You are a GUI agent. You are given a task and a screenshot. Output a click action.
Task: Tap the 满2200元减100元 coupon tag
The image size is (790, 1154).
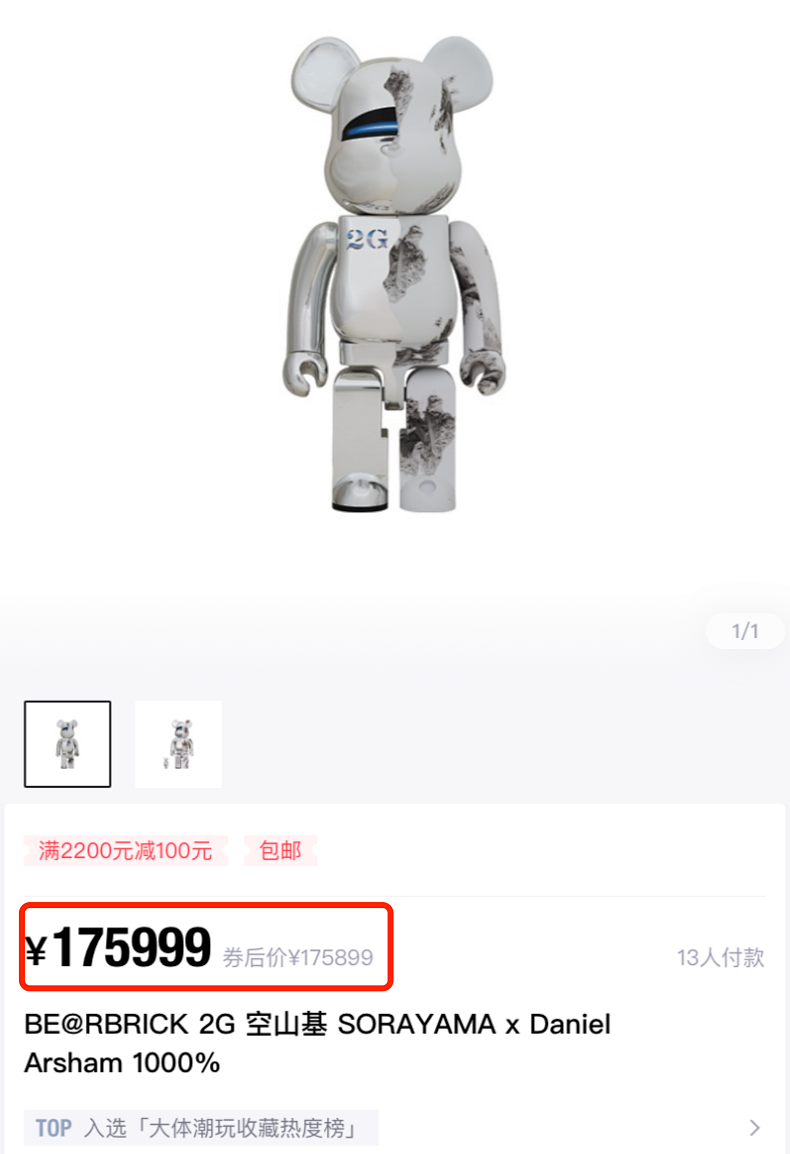pyautogui.click(x=126, y=851)
